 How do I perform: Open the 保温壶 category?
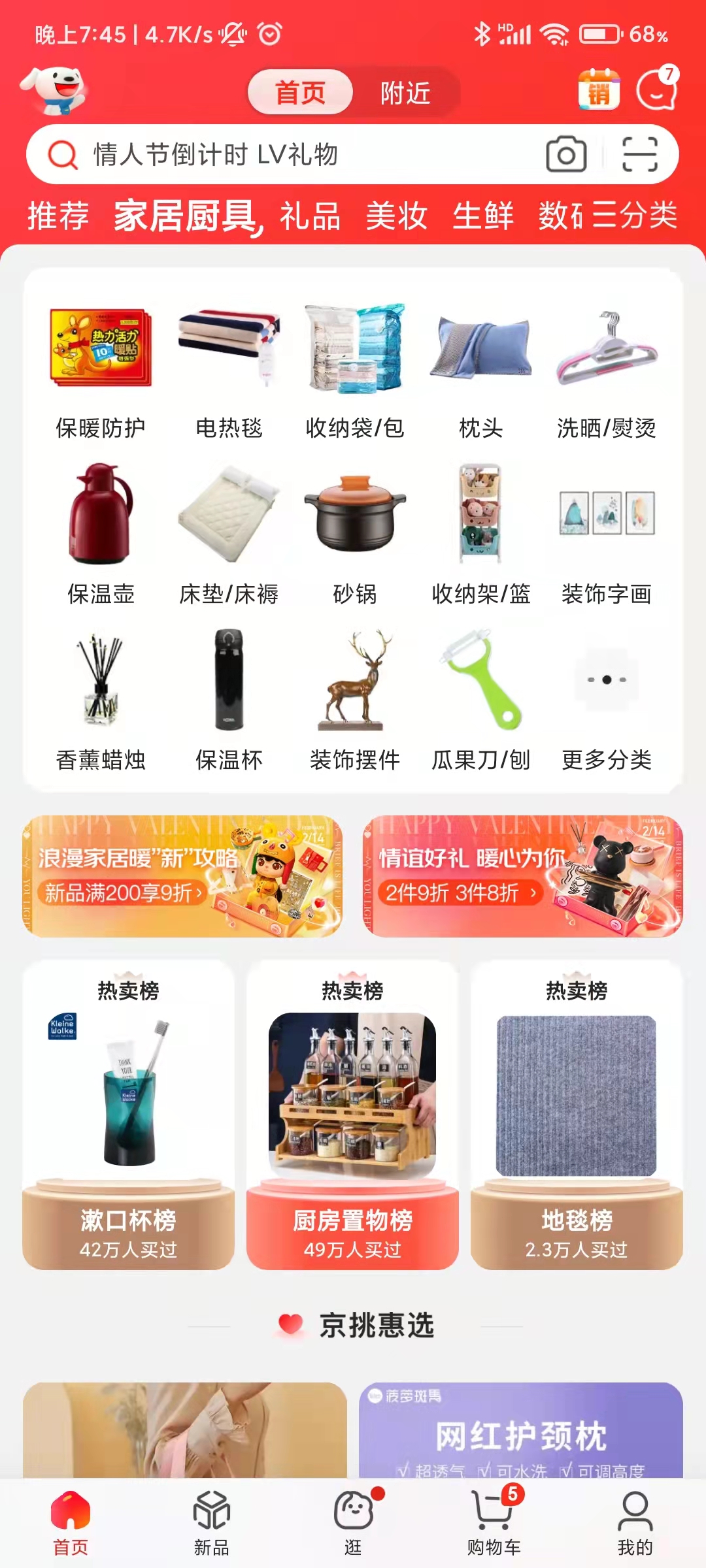pos(101,536)
